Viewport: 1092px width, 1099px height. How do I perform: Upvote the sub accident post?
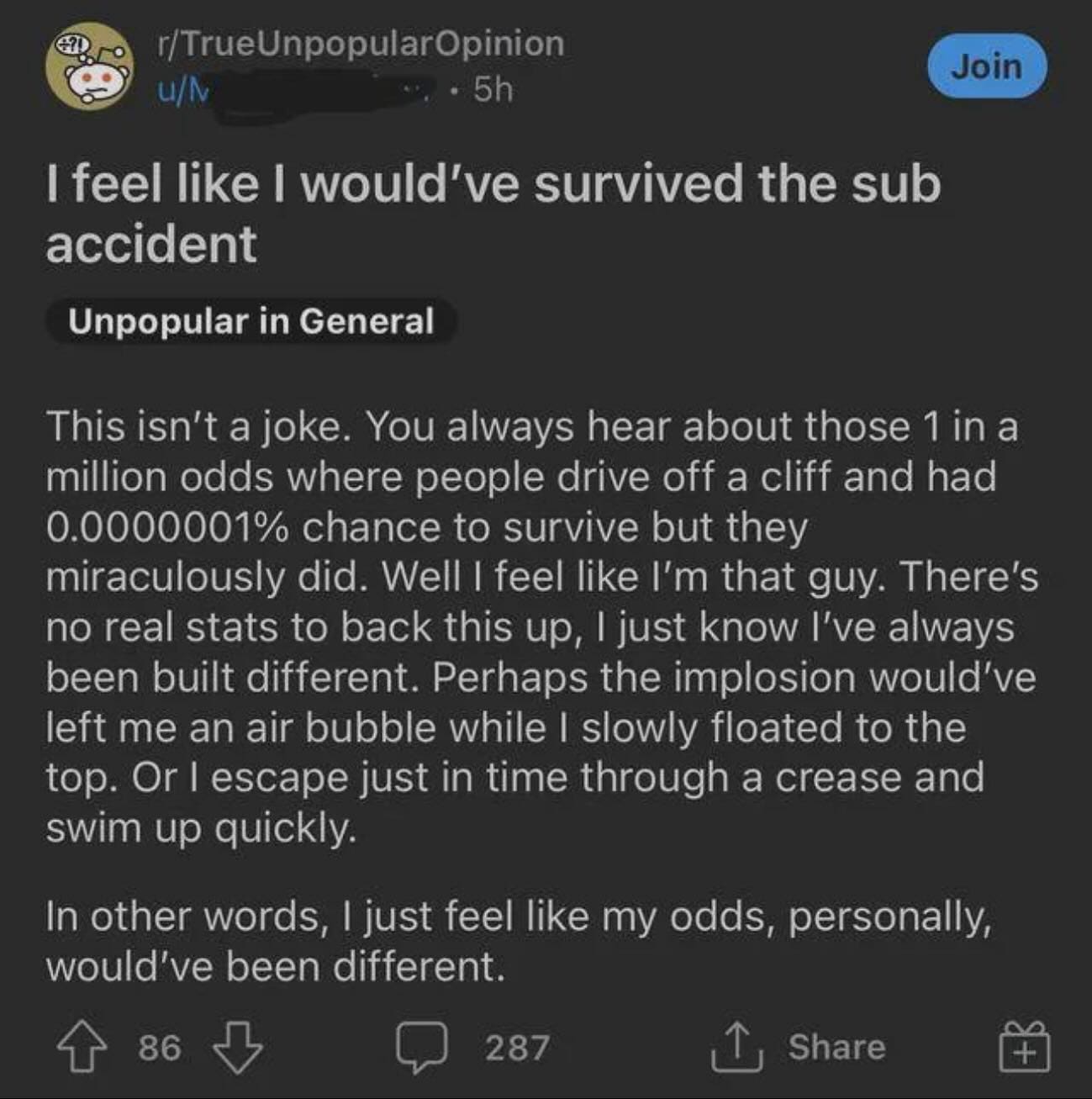click(x=80, y=1049)
